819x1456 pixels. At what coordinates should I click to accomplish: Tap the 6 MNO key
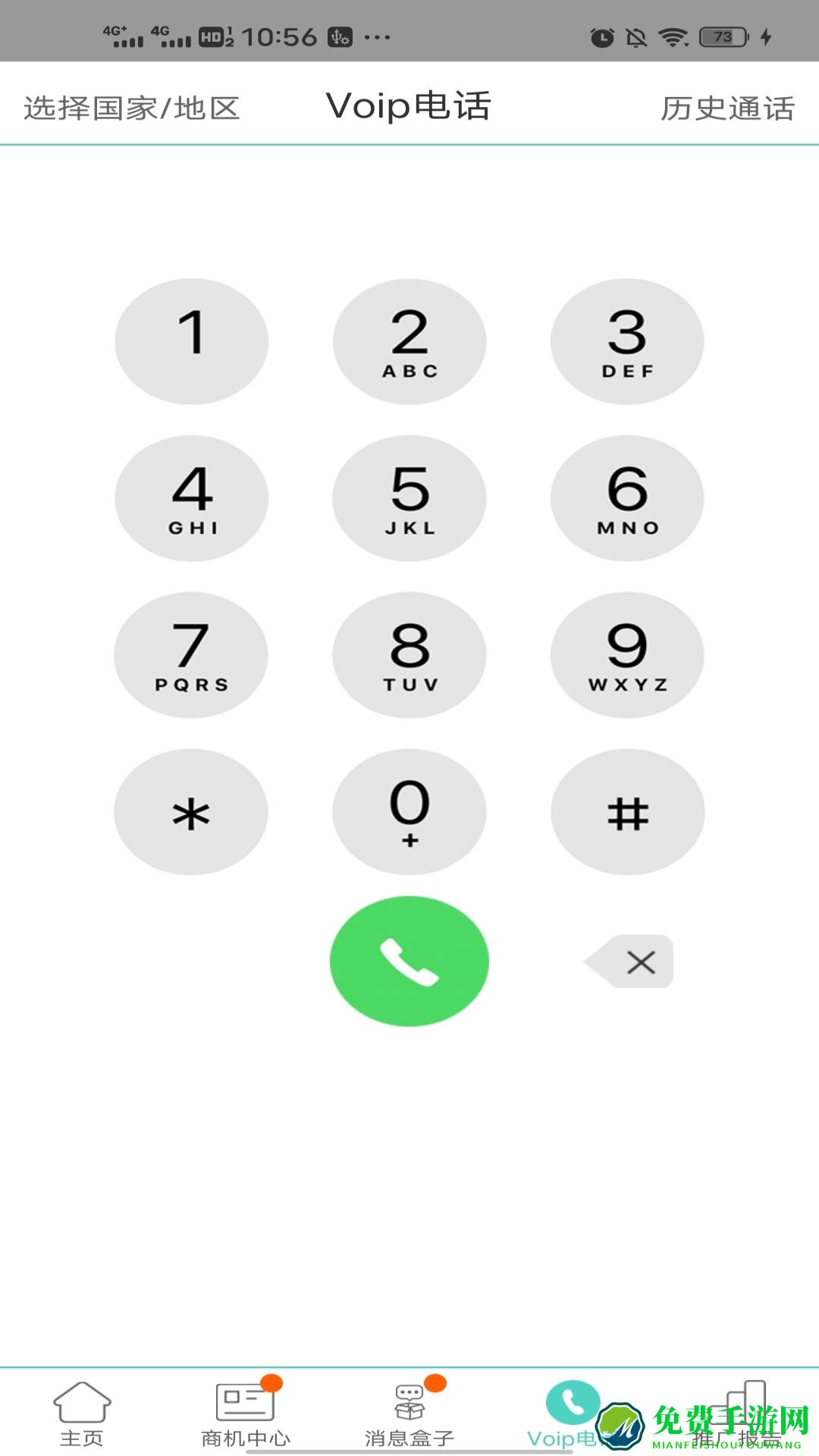tap(627, 498)
